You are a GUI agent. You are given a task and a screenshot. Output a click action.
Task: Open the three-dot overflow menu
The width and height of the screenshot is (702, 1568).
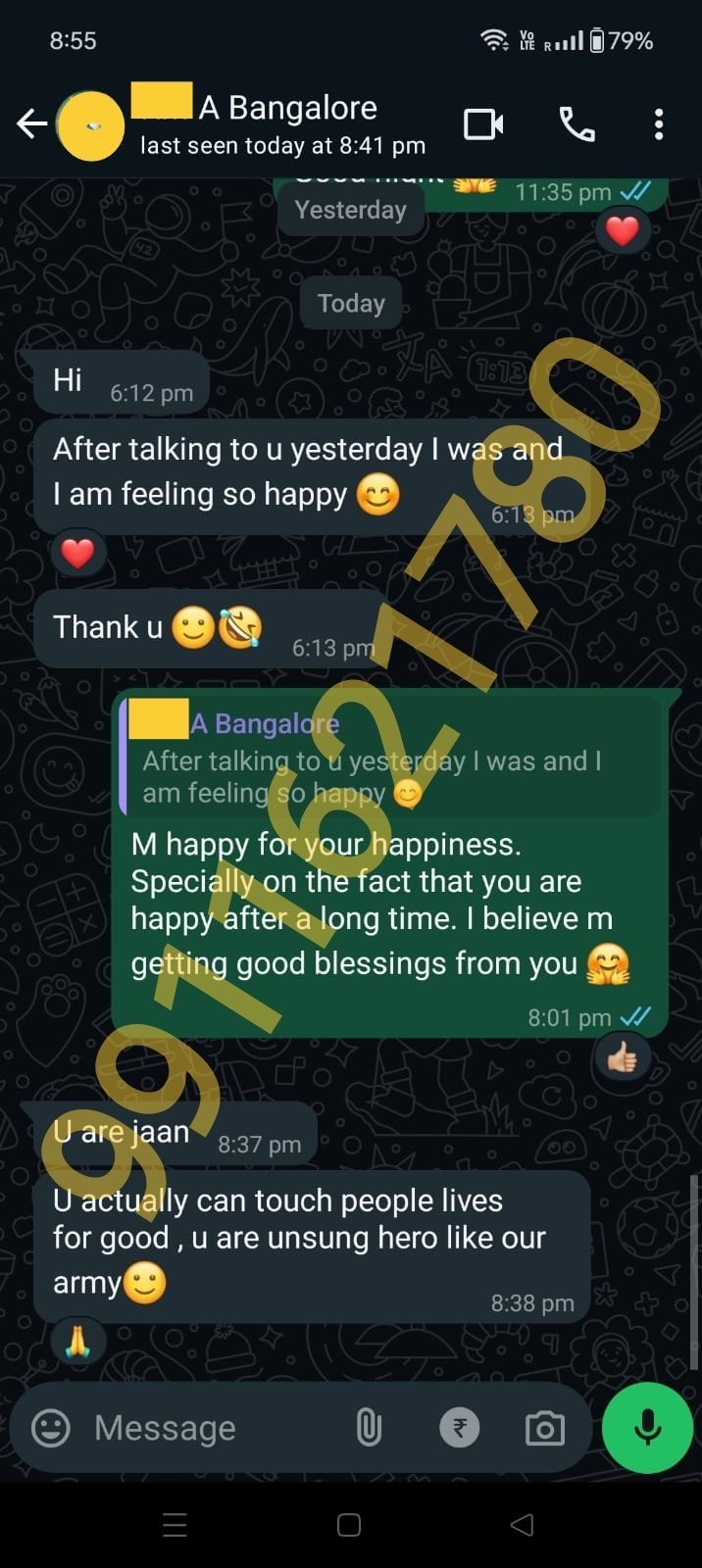point(659,124)
